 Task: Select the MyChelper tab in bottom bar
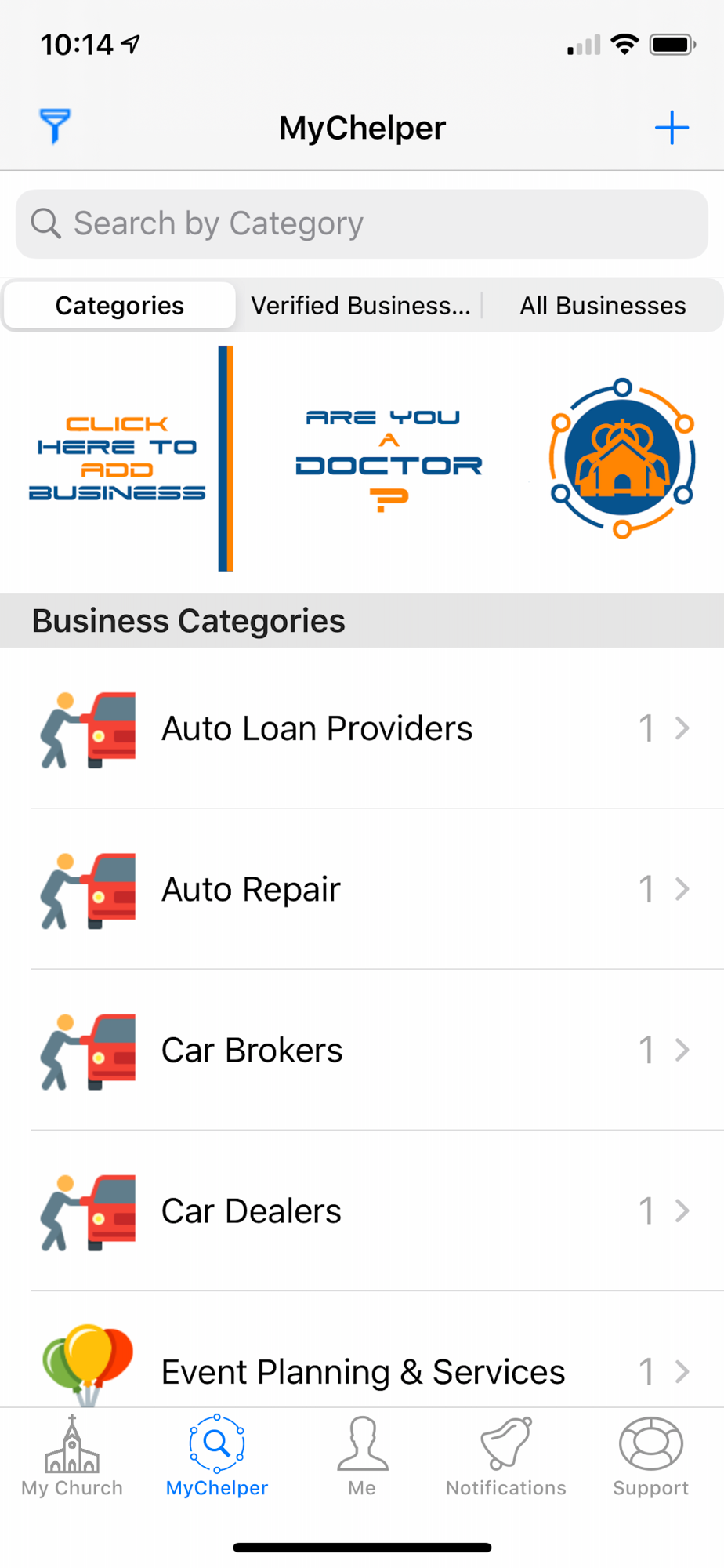click(217, 1457)
